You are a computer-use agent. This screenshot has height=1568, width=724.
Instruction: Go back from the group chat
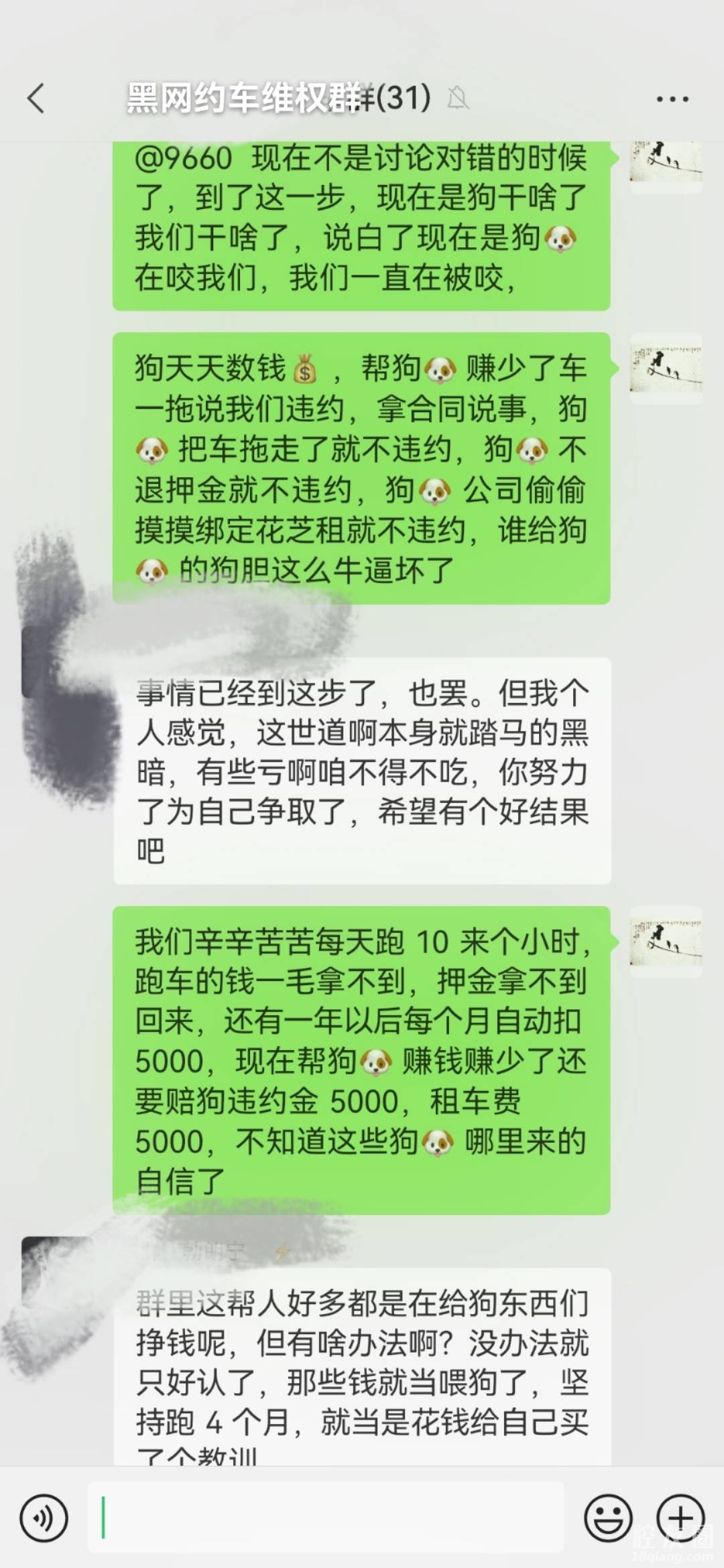coord(36,99)
